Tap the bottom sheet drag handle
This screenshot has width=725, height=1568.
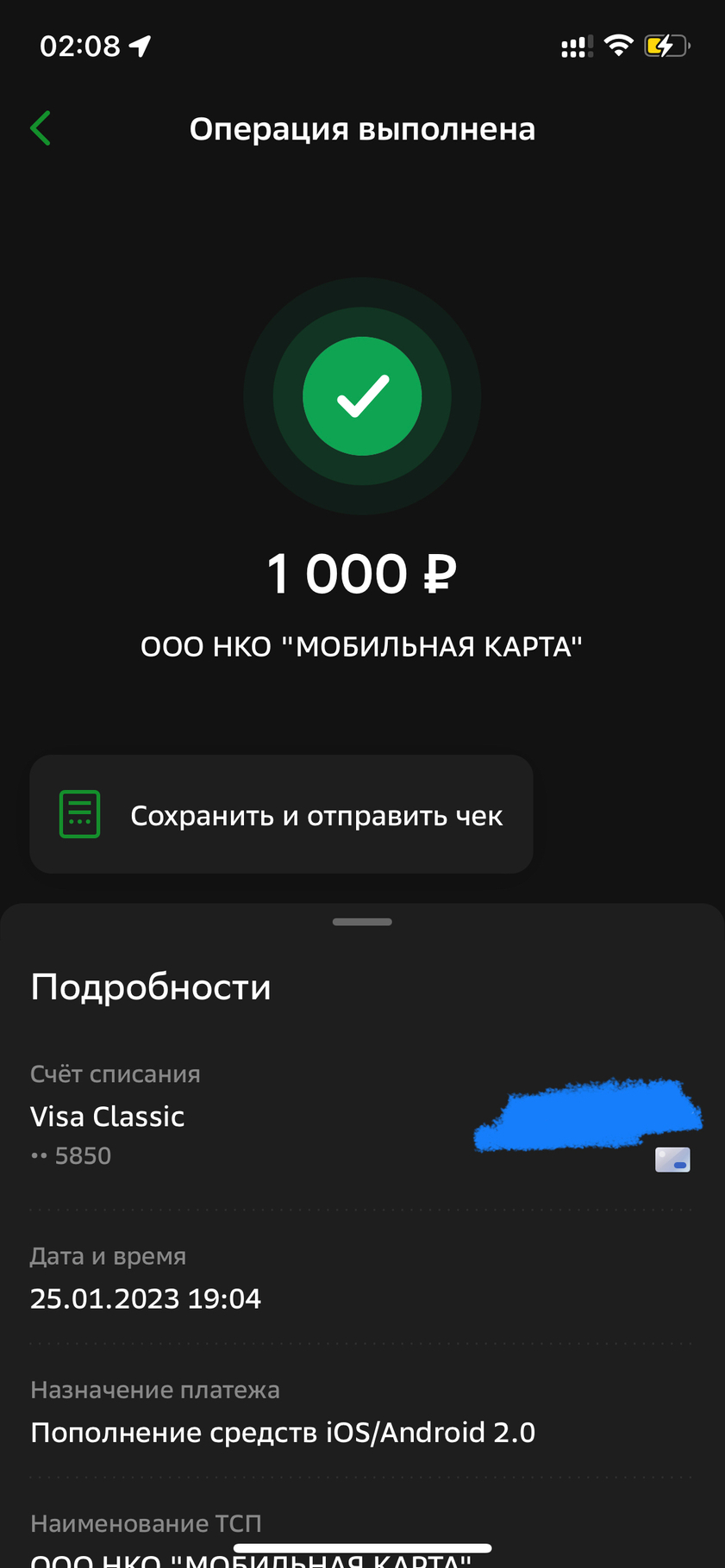[x=362, y=922]
